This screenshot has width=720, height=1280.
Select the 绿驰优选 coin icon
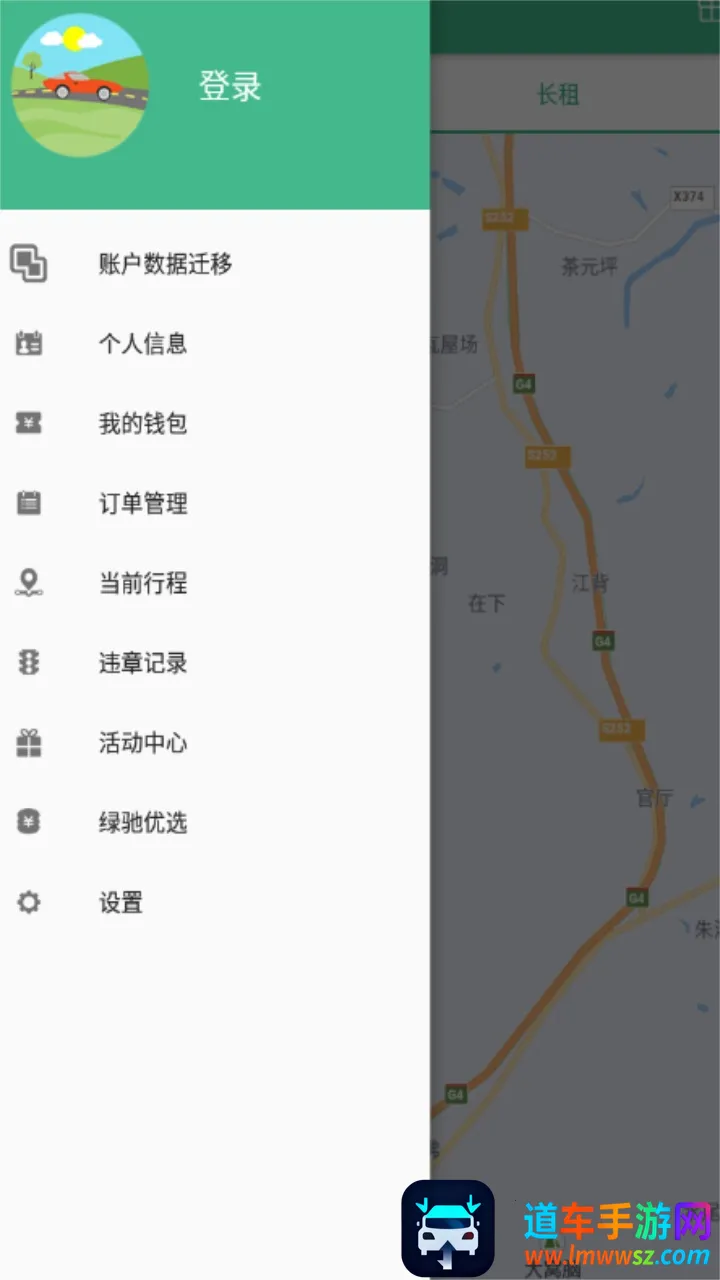27,822
